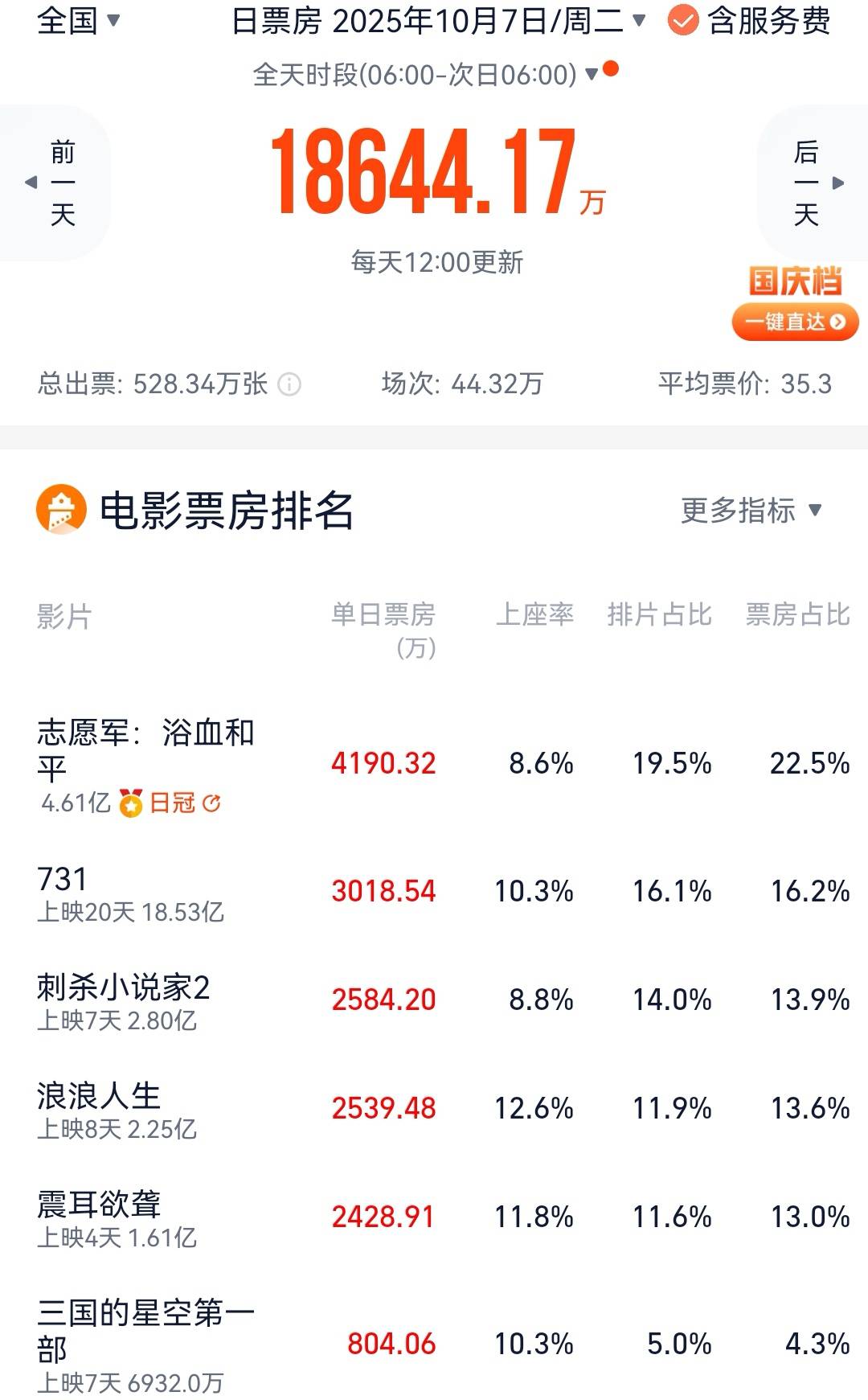Tap the refresh icon next to 日冠
The height and width of the screenshot is (1400, 868).
(211, 802)
